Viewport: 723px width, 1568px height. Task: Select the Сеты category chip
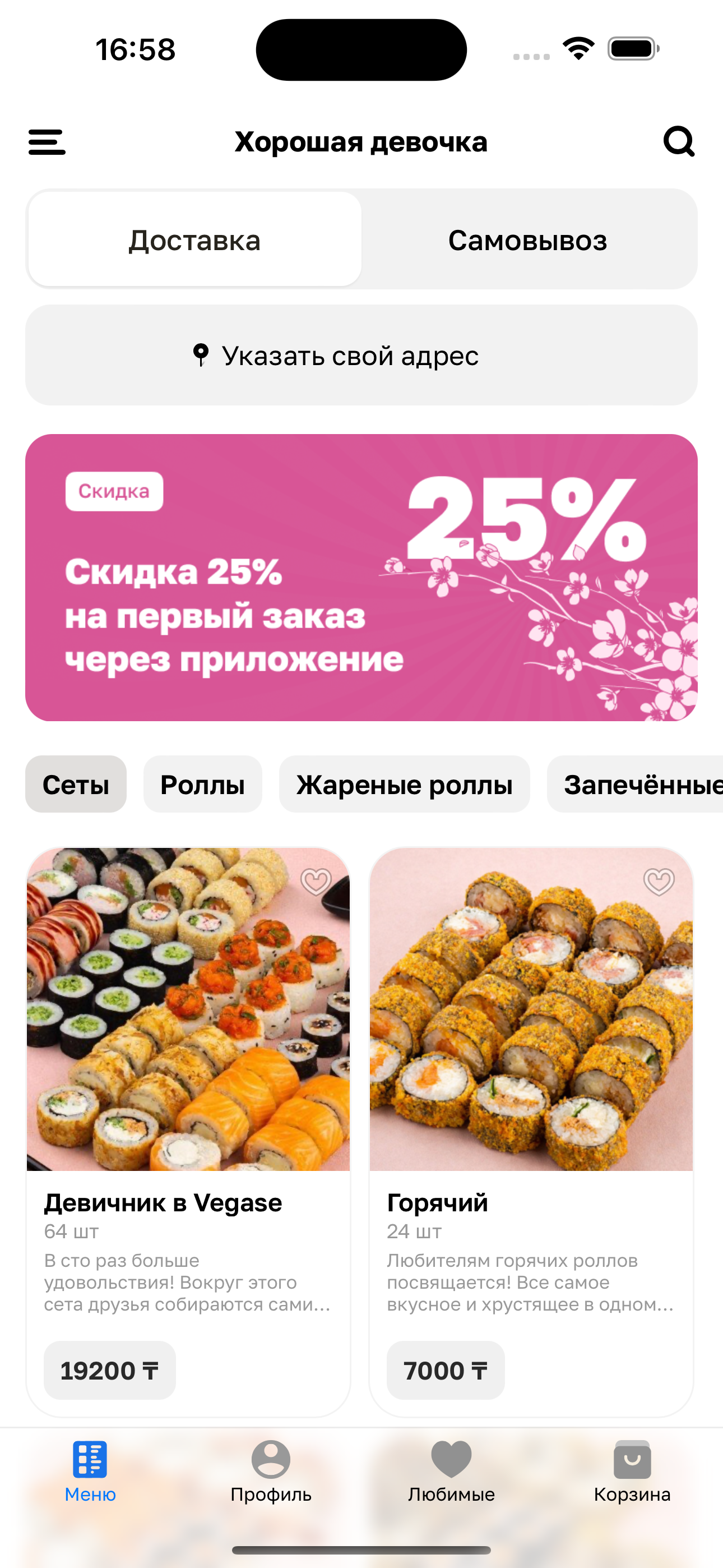(x=76, y=784)
